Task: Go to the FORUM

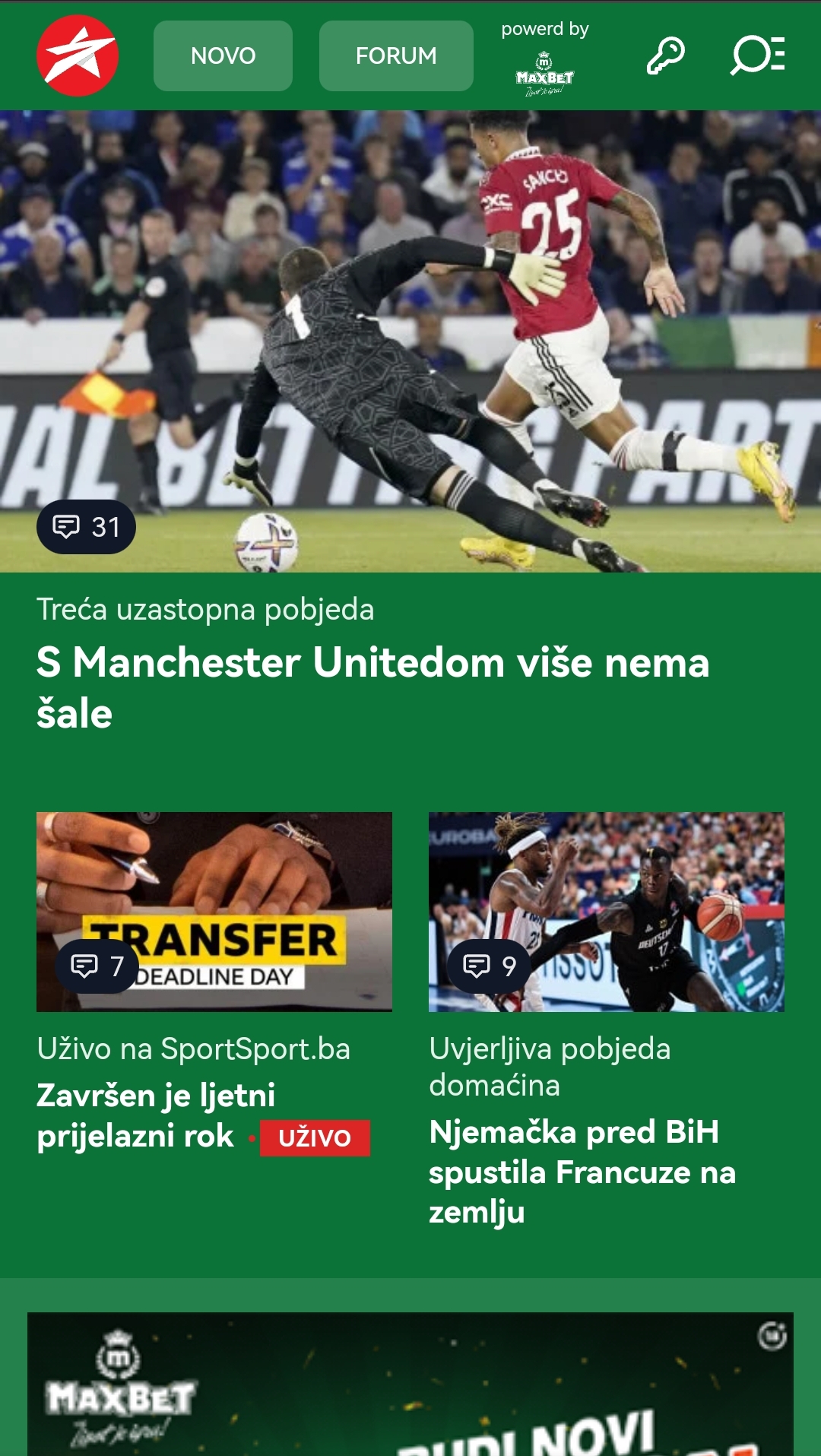Action: pos(396,56)
